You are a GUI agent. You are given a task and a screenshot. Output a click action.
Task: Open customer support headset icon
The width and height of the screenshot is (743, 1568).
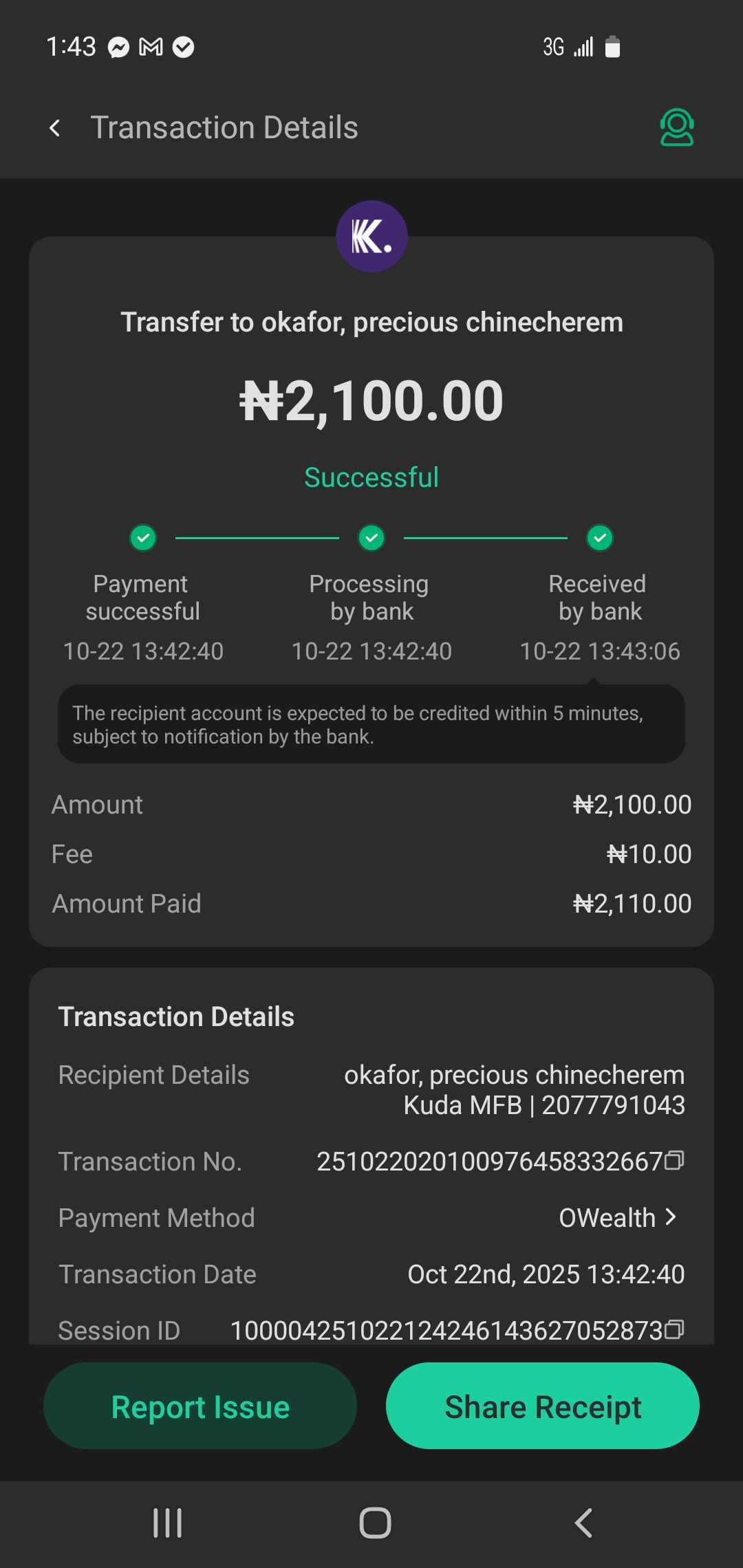[676, 128]
